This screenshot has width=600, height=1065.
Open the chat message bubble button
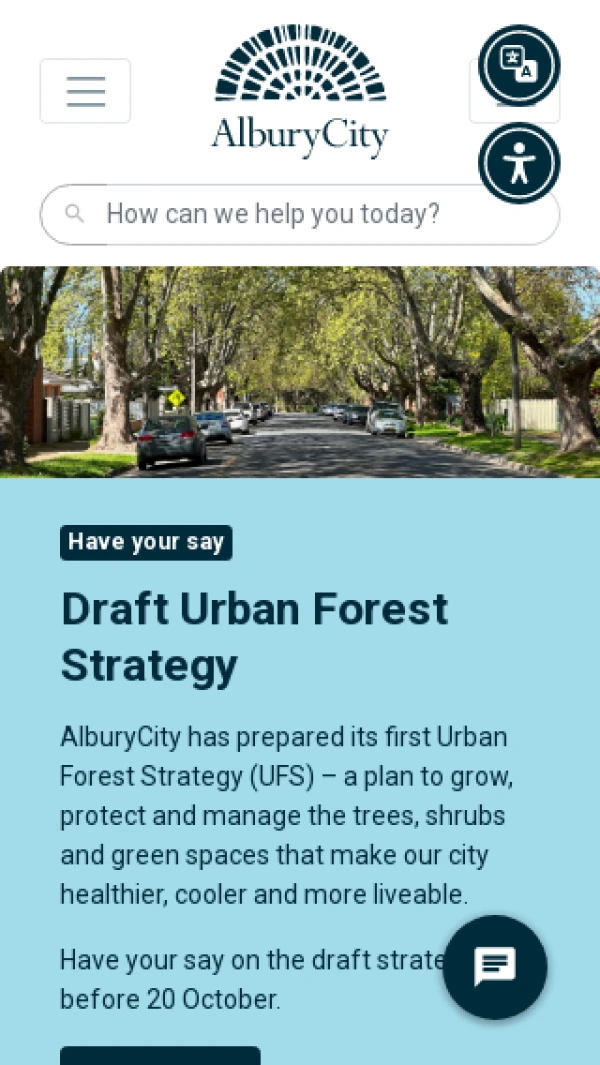495,967
